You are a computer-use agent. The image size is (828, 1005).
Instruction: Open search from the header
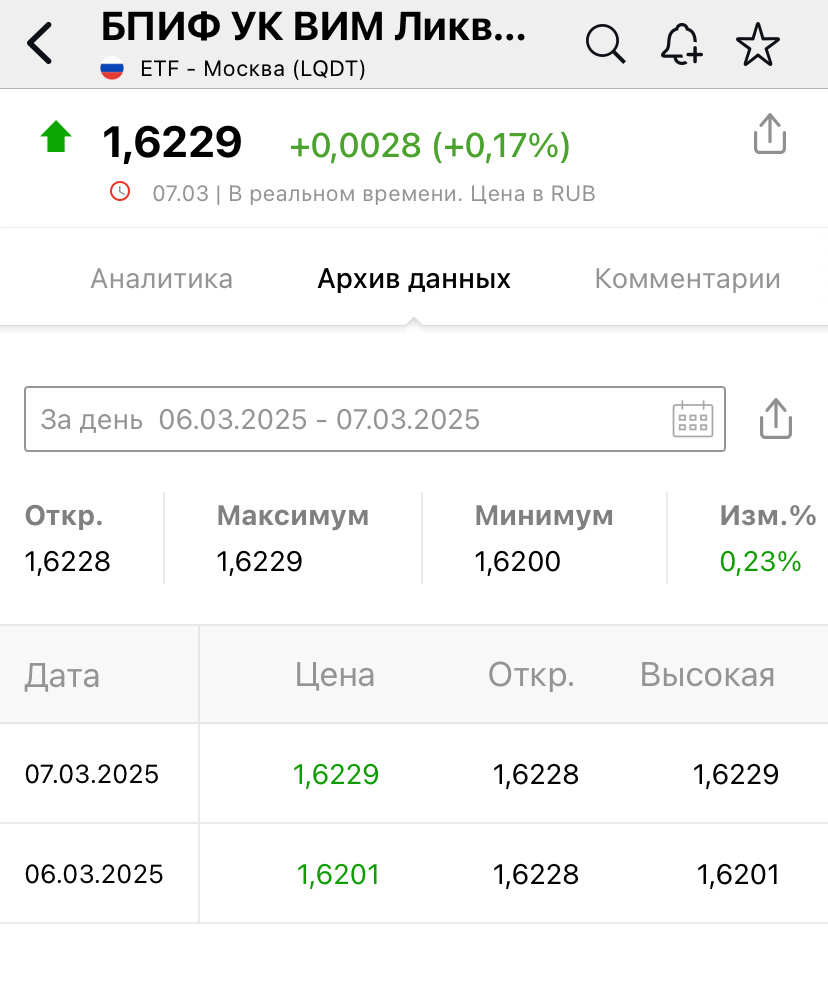pyautogui.click(x=606, y=43)
